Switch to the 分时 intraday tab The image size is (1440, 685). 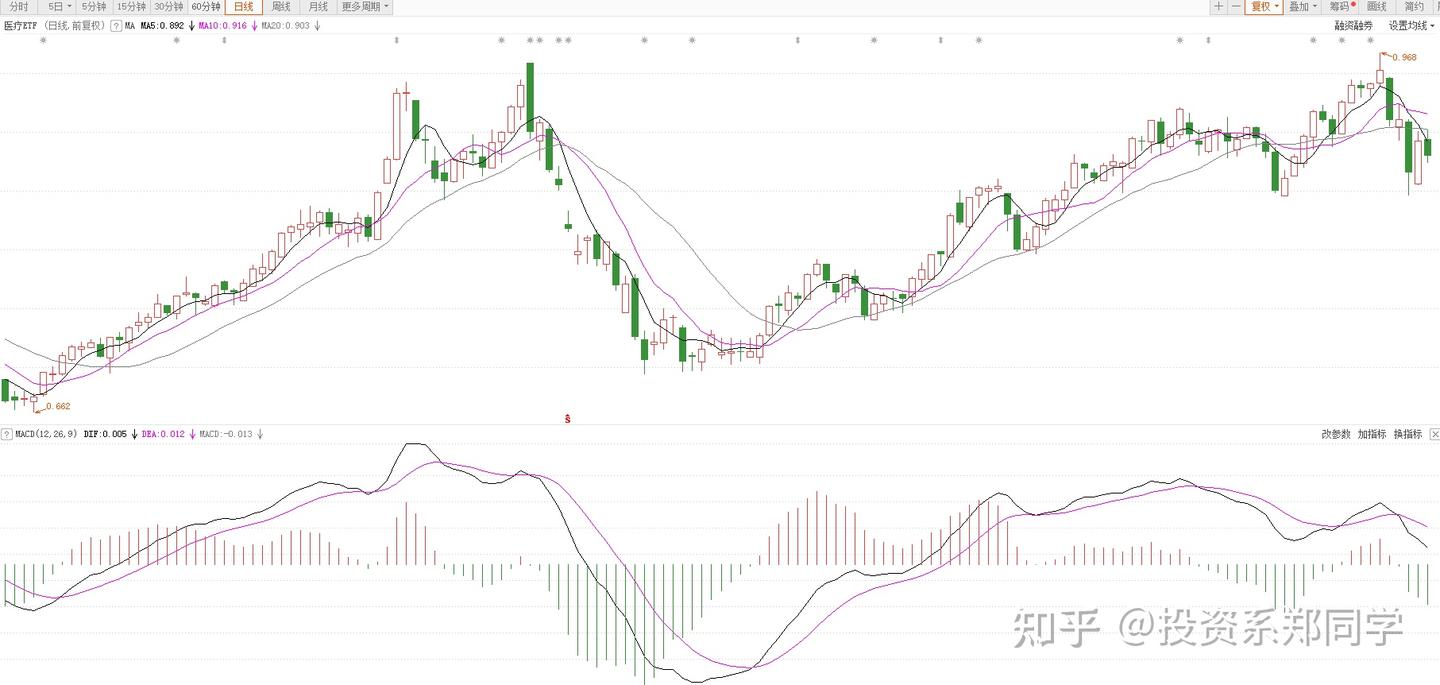[x=19, y=6]
